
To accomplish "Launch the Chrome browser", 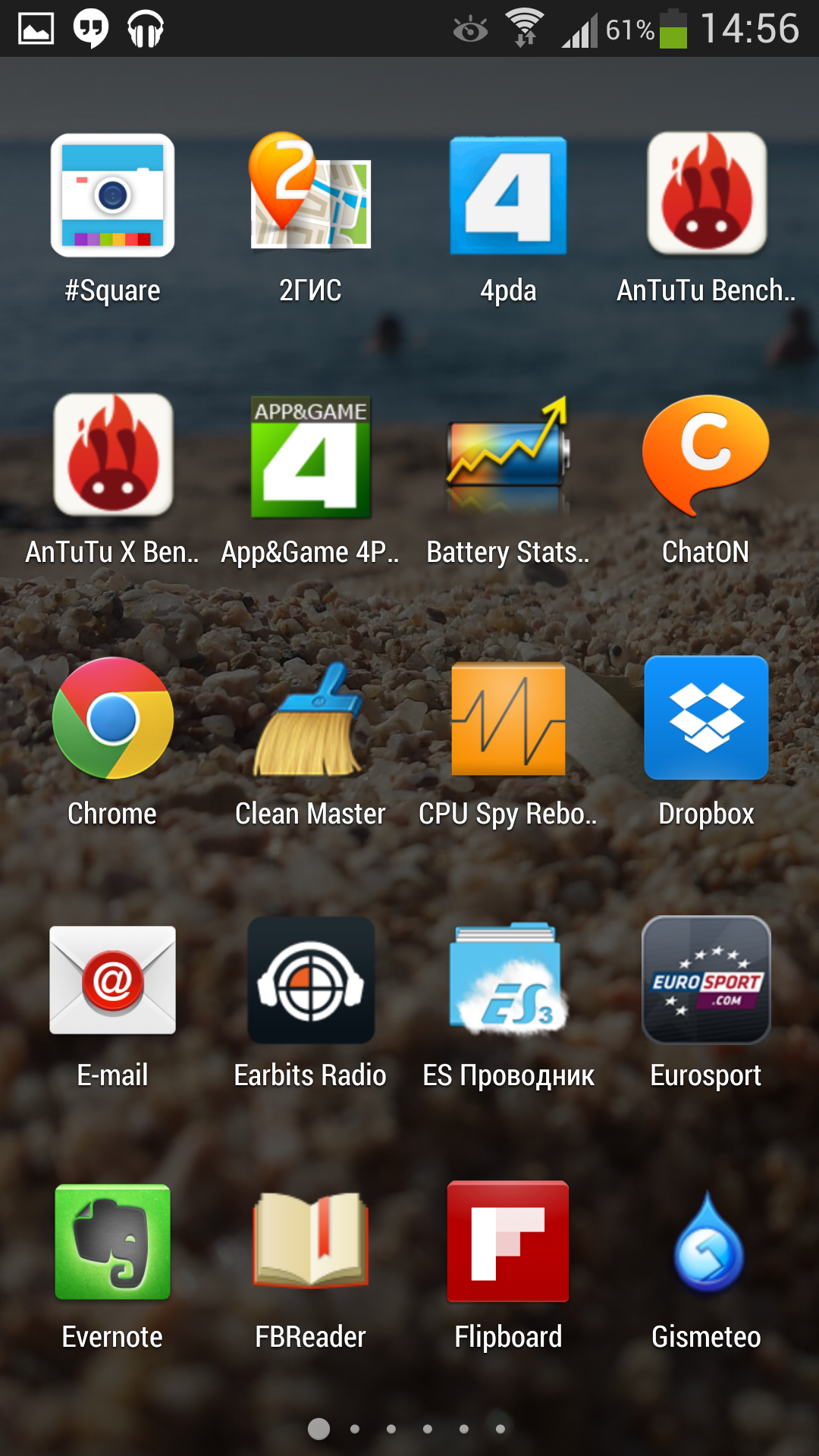I will [x=112, y=718].
